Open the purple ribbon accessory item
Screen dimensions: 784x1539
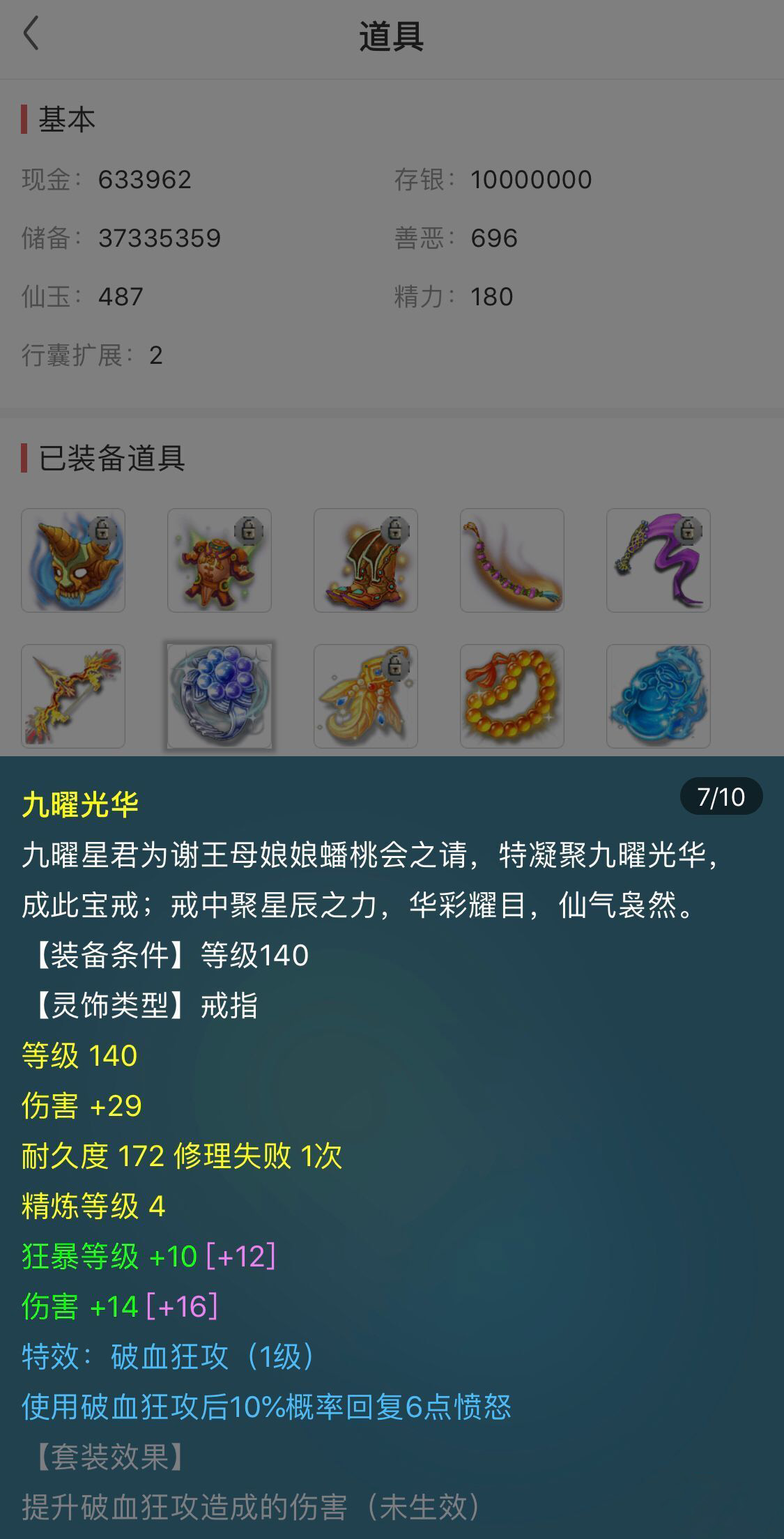[659, 560]
